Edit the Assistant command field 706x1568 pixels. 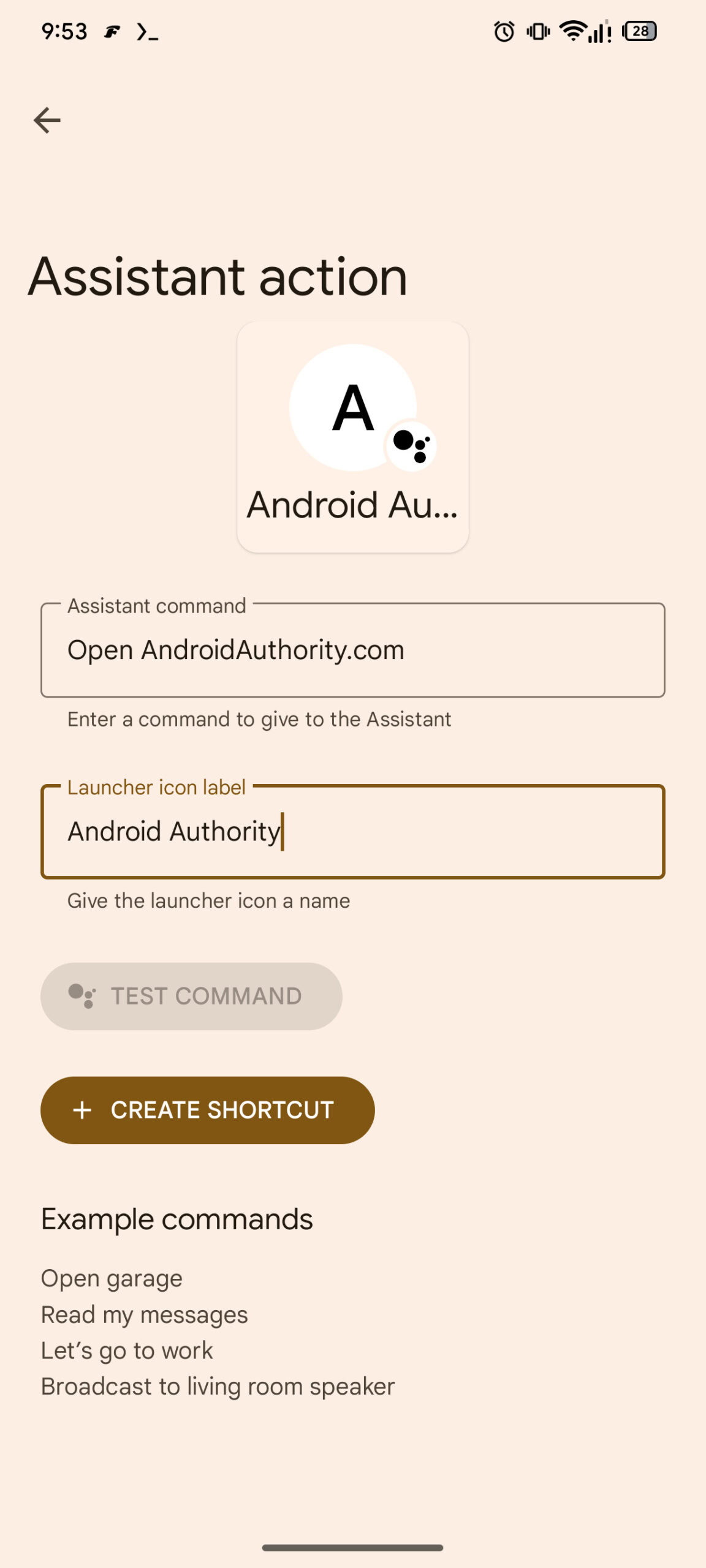tap(353, 650)
